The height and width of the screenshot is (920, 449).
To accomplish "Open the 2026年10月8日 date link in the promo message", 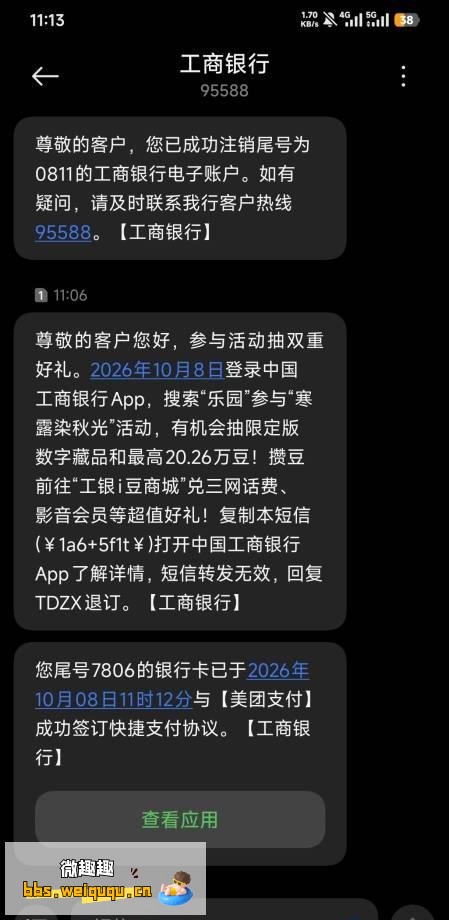I will click(157, 370).
